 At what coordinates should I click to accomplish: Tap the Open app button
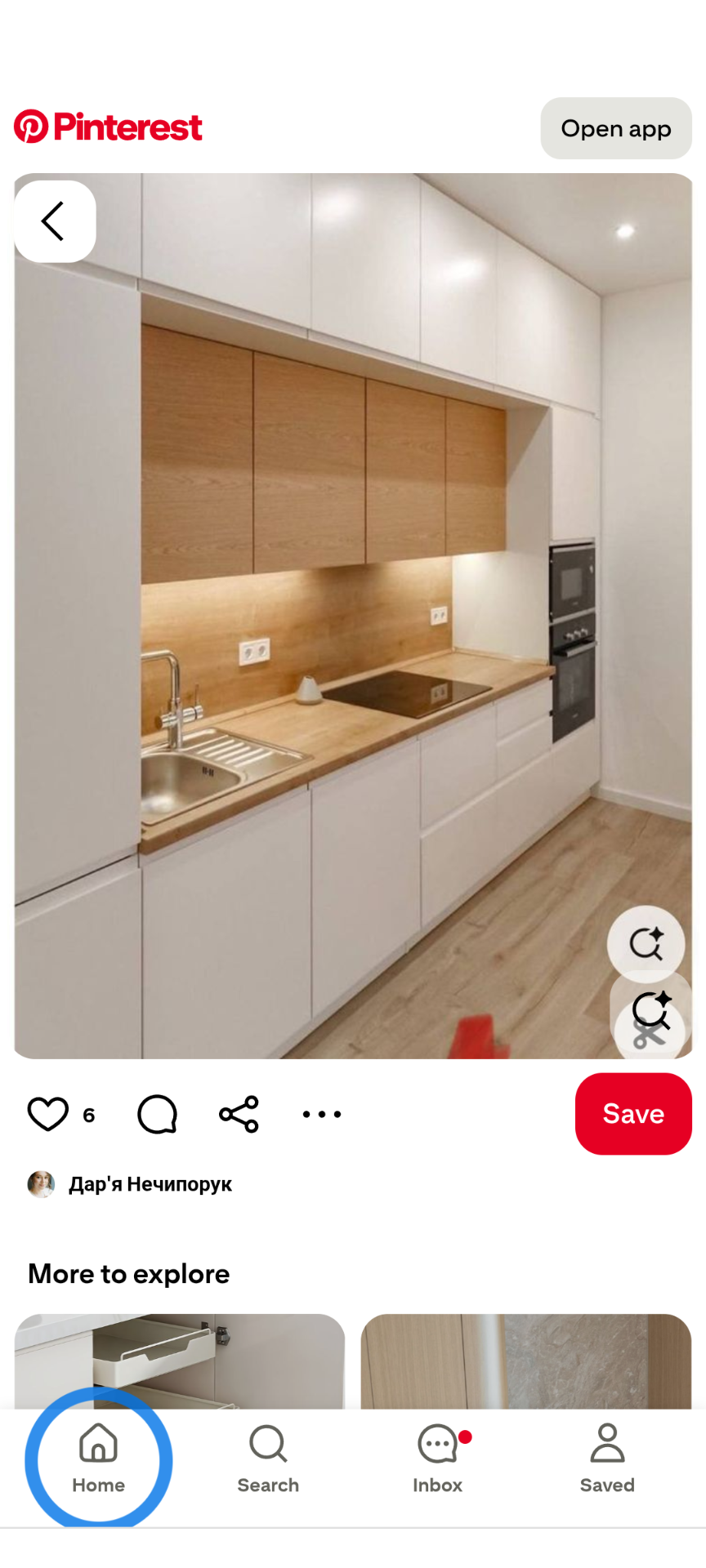pyautogui.click(x=615, y=128)
